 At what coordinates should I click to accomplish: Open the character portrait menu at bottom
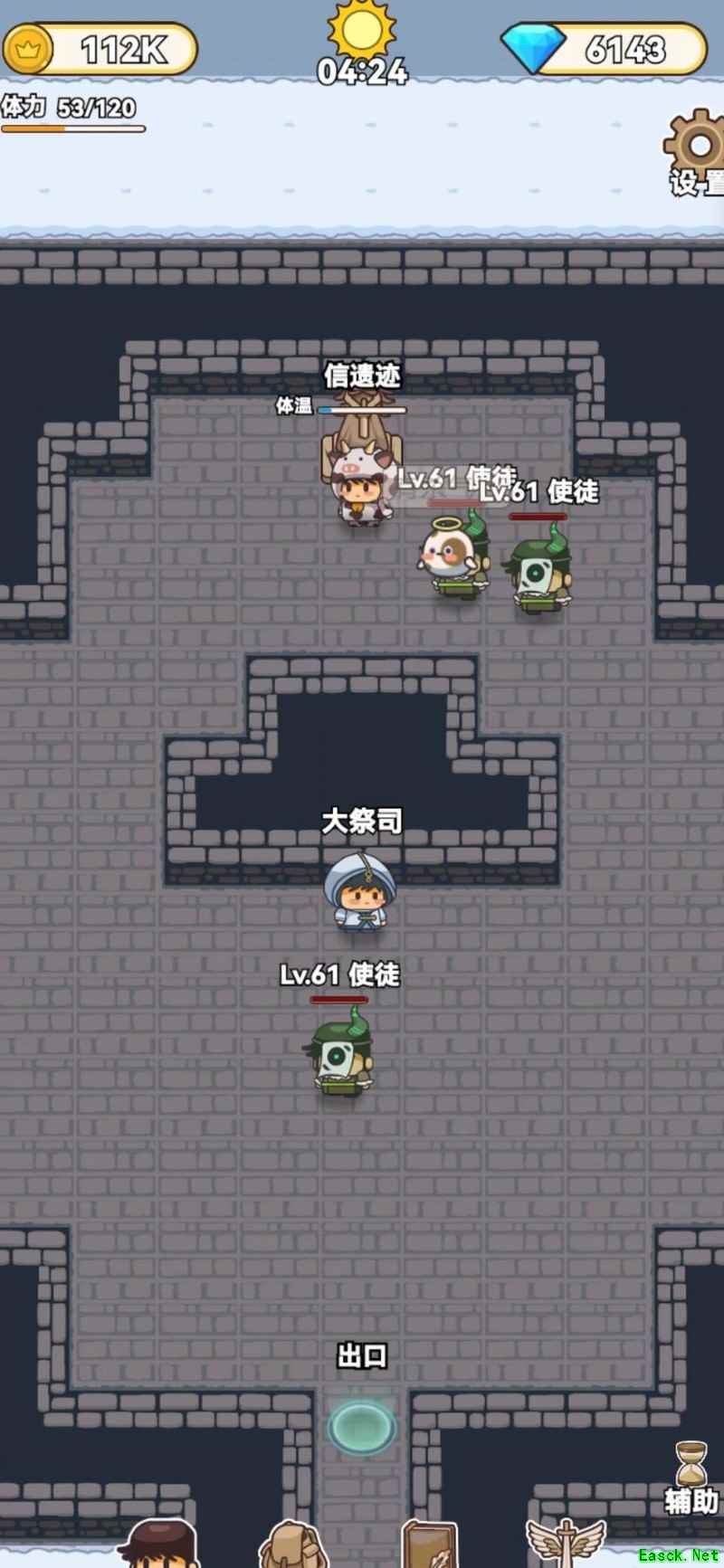coord(161,1545)
